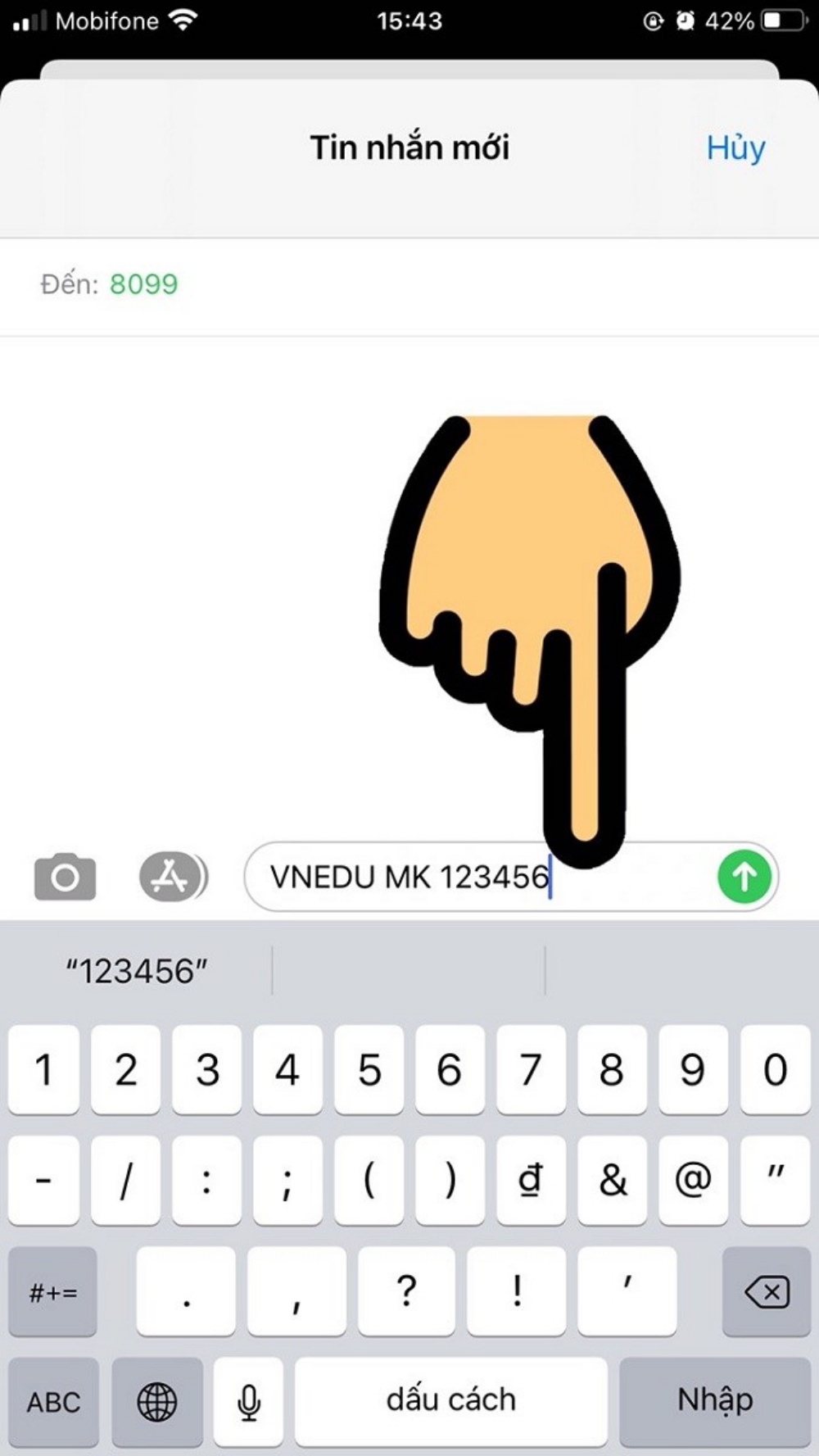Tap the Đến recipient field

coord(409,284)
